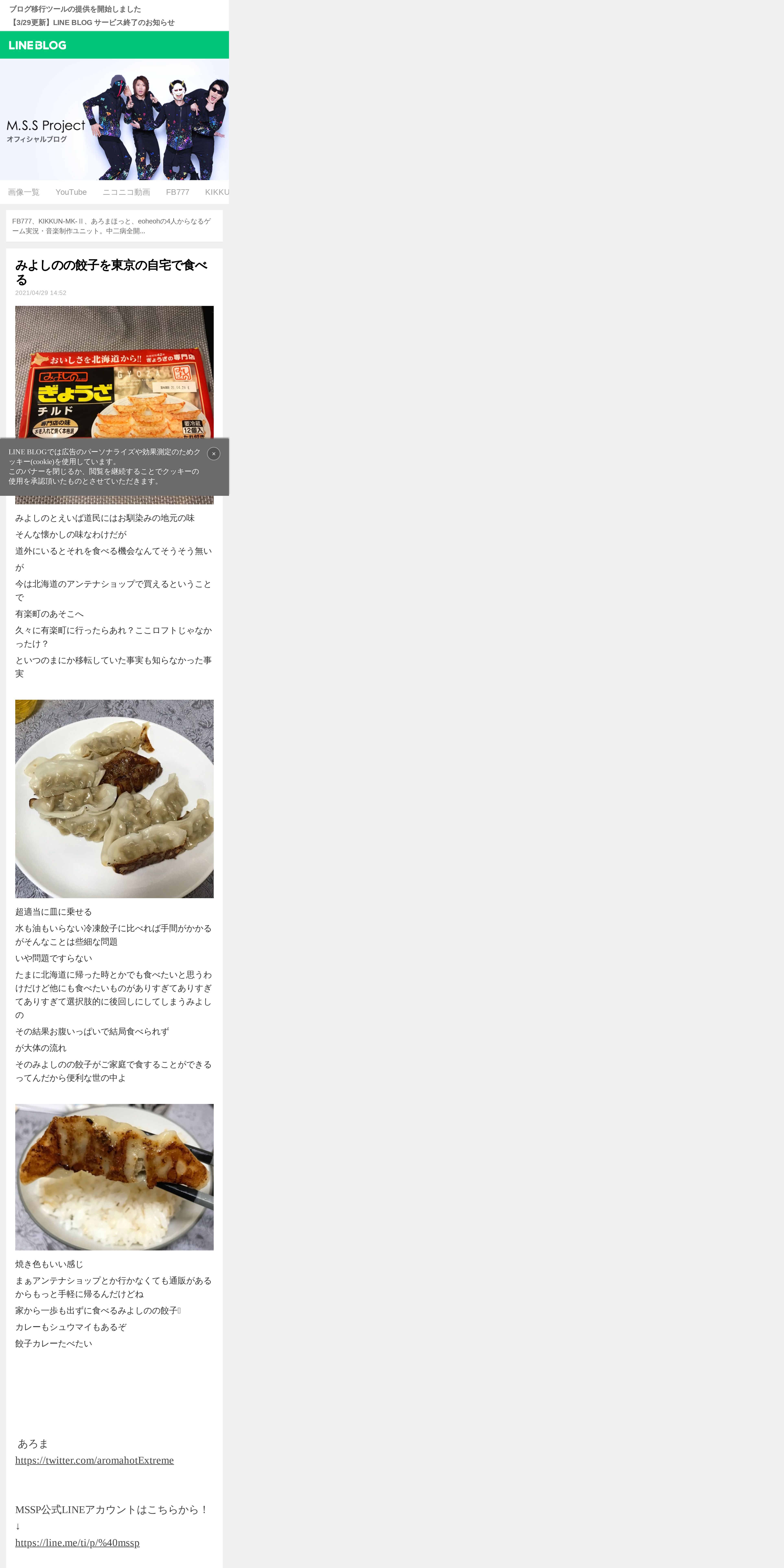The image size is (784, 1568).
Task: Switch to the ニコニコ動画 tab
Action: [x=126, y=192]
